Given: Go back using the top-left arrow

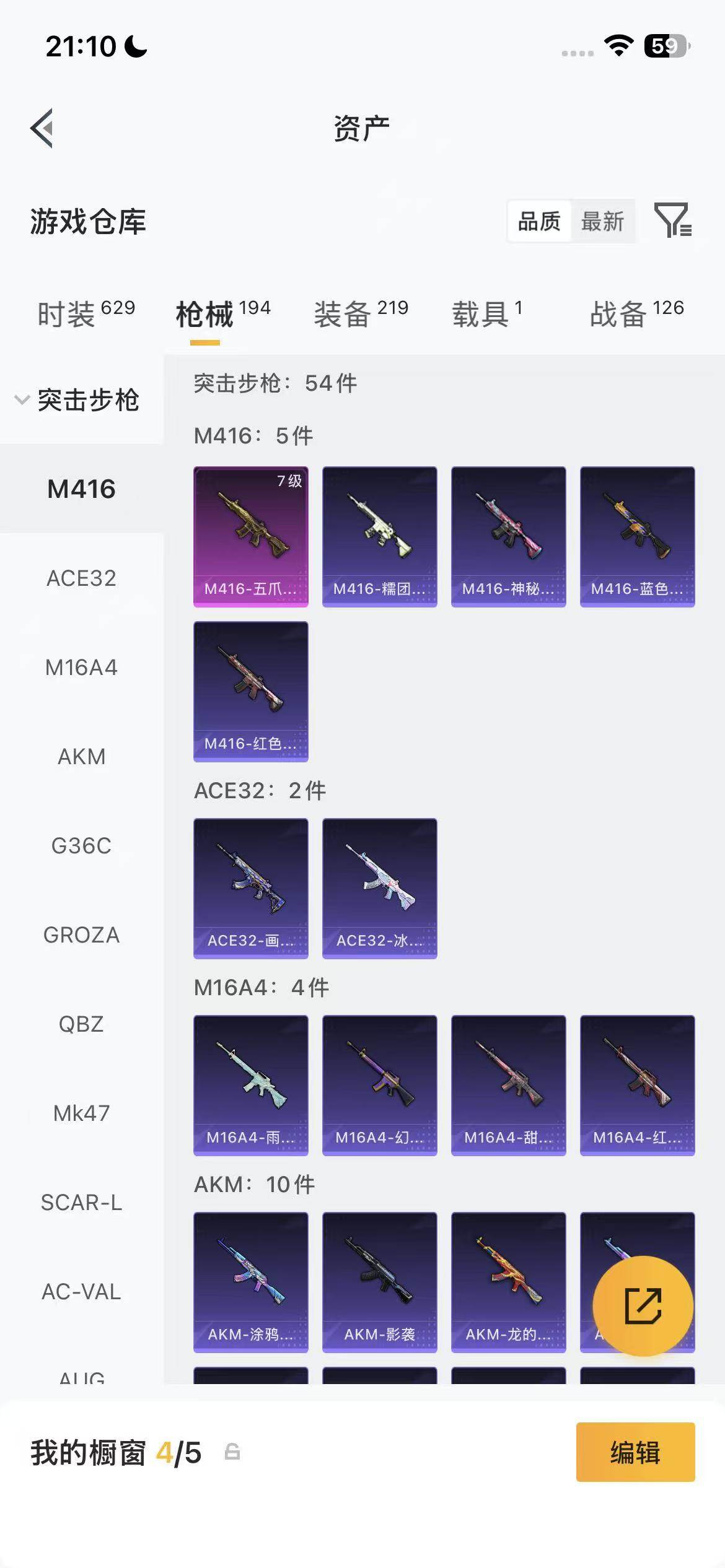Looking at the screenshot, I should click(x=42, y=128).
